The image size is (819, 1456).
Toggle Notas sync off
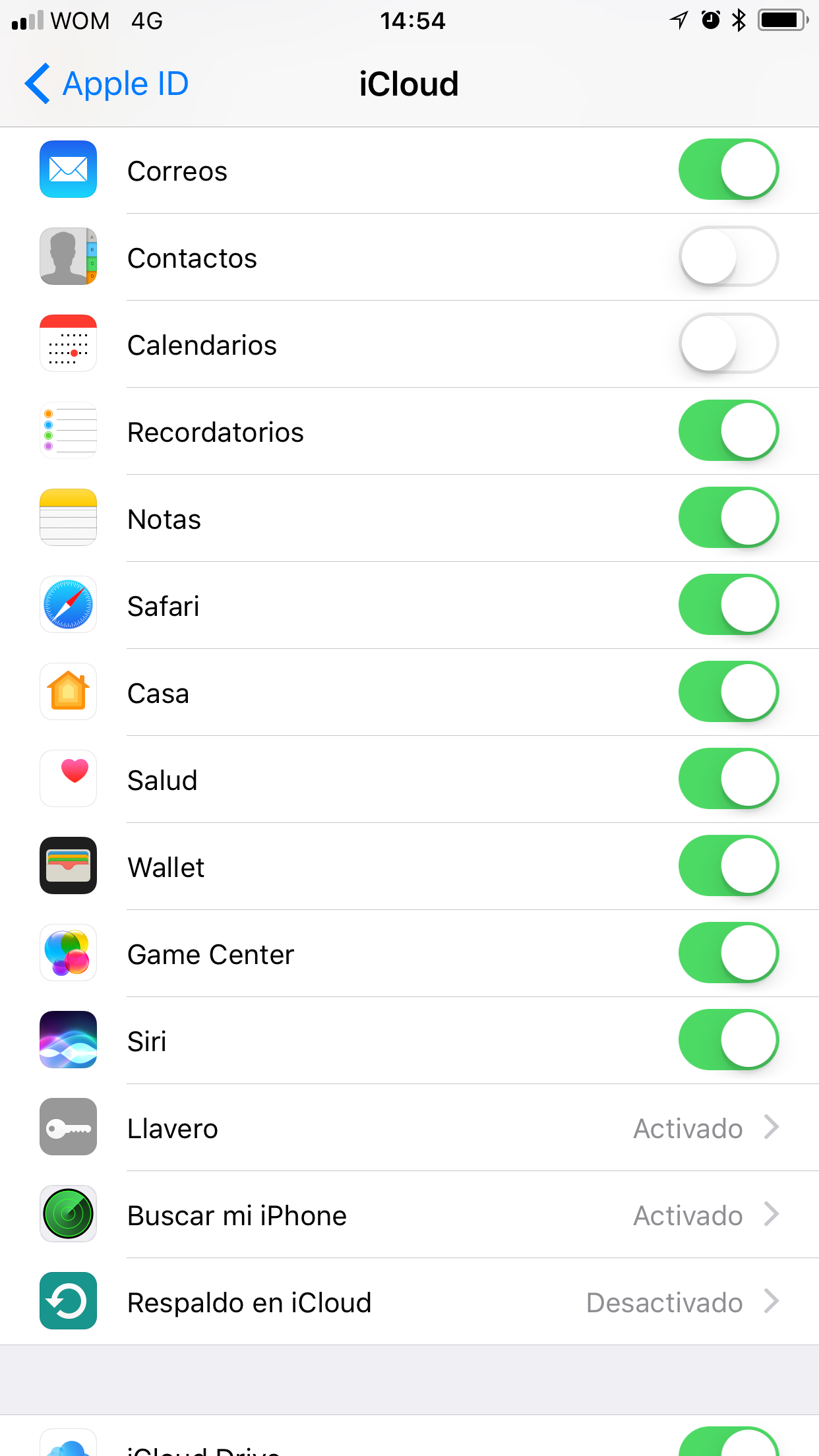tap(728, 518)
